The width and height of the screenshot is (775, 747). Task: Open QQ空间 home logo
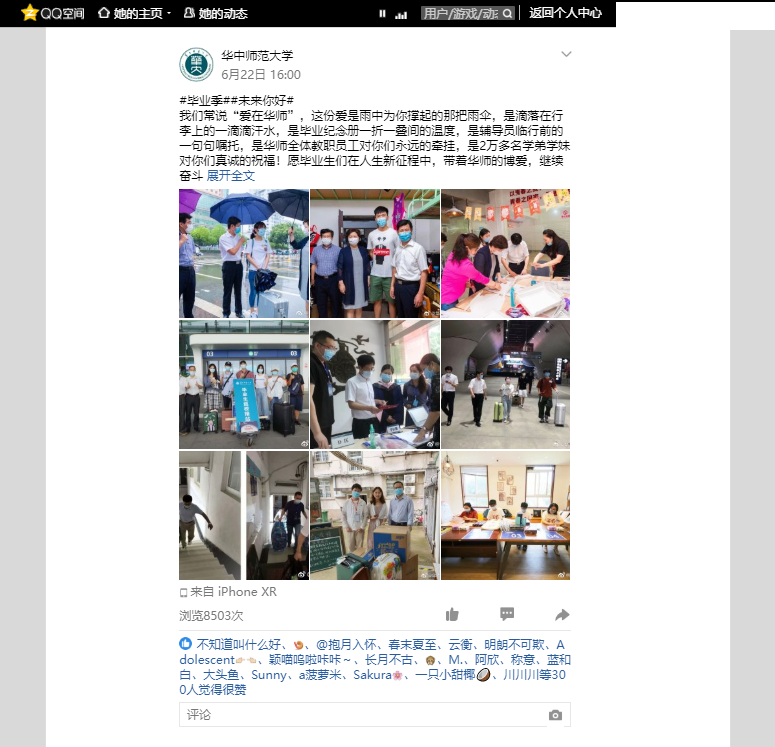click(53, 13)
